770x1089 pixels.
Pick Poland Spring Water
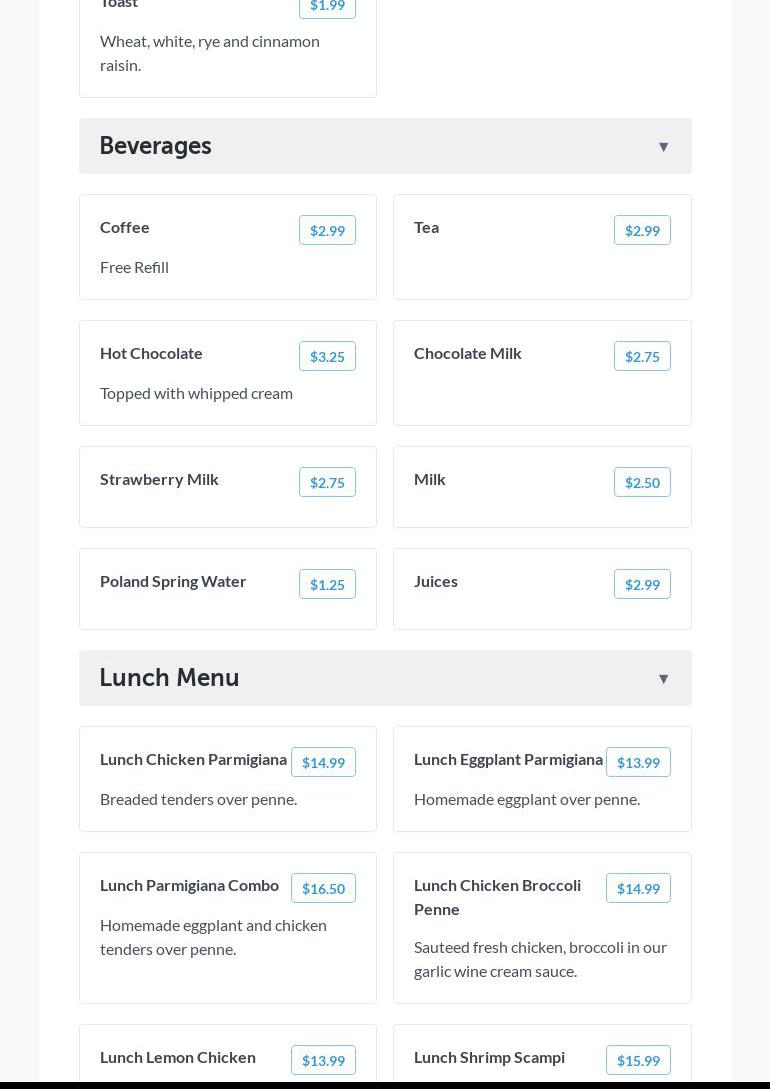coord(227,588)
